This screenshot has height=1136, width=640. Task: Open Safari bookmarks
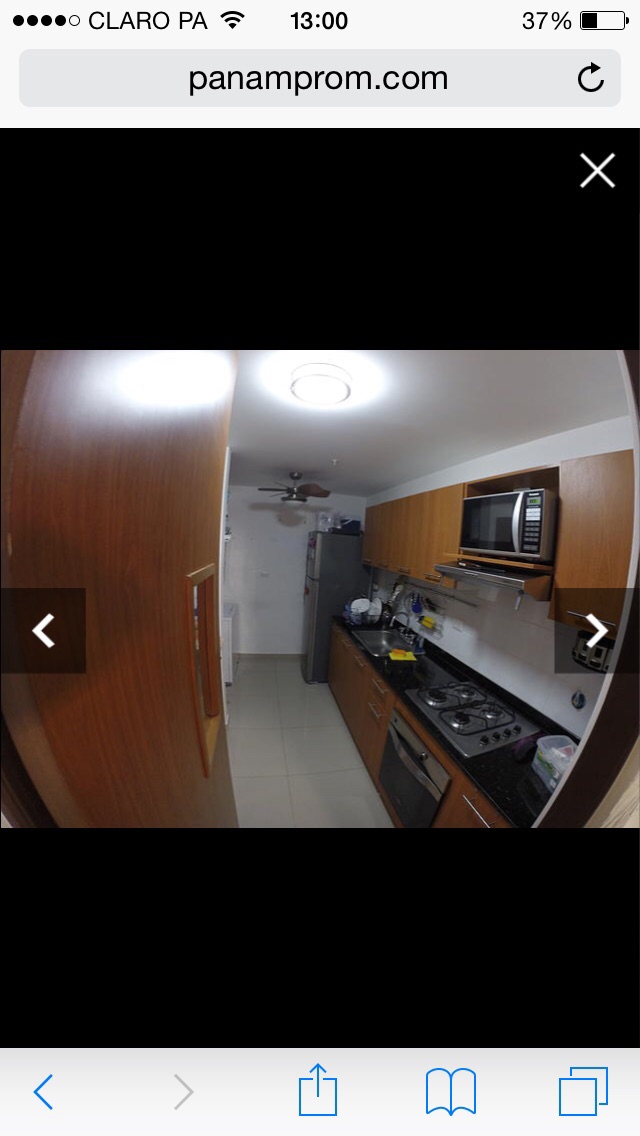tap(451, 1092)
